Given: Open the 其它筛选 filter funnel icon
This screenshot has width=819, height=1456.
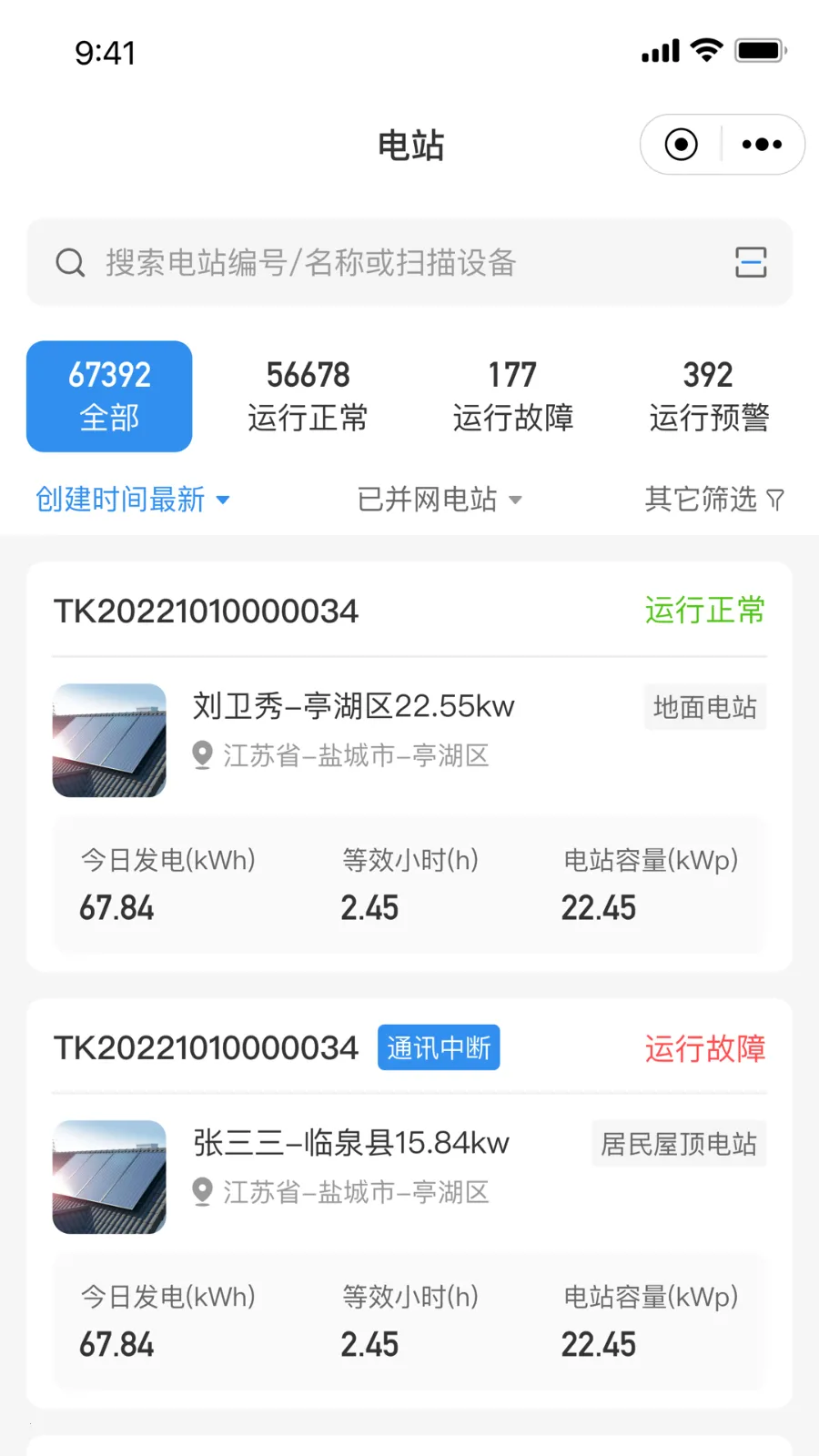Looking at the screenshot, I should 775,500.
